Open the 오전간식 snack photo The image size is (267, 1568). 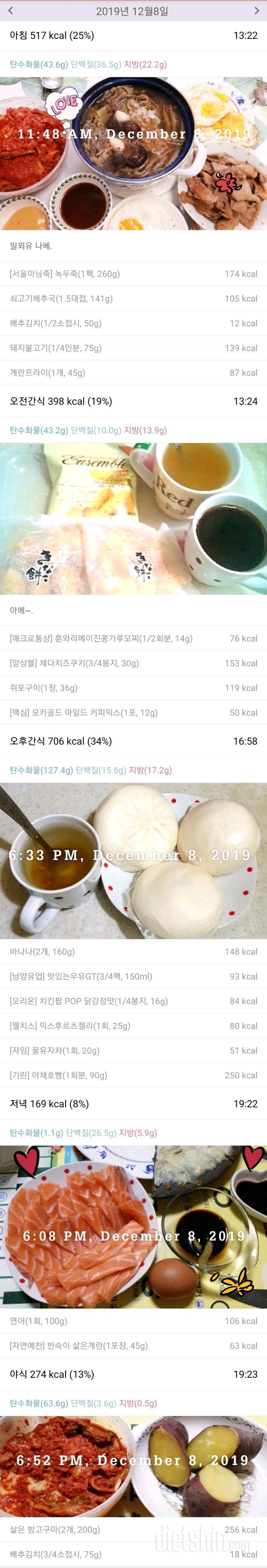coord(133,518)
